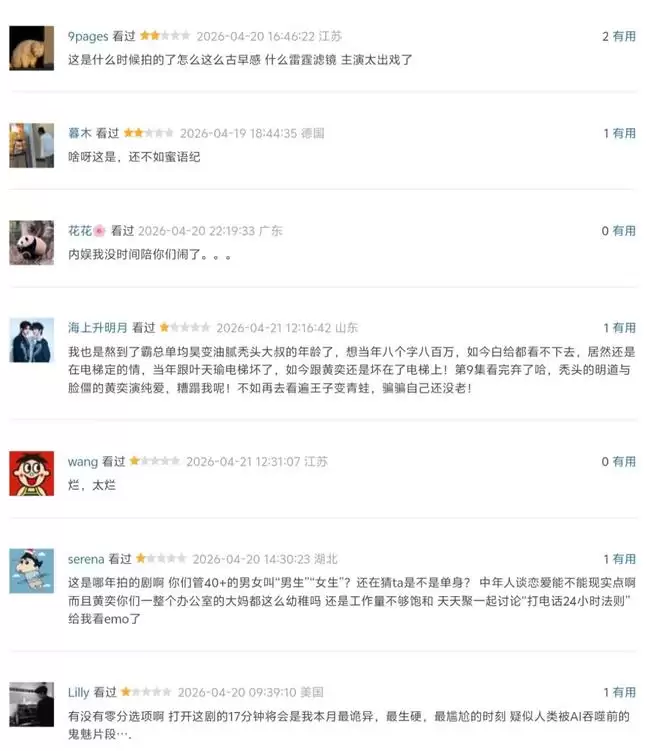Mark Lilly's review as 有用

624,692
